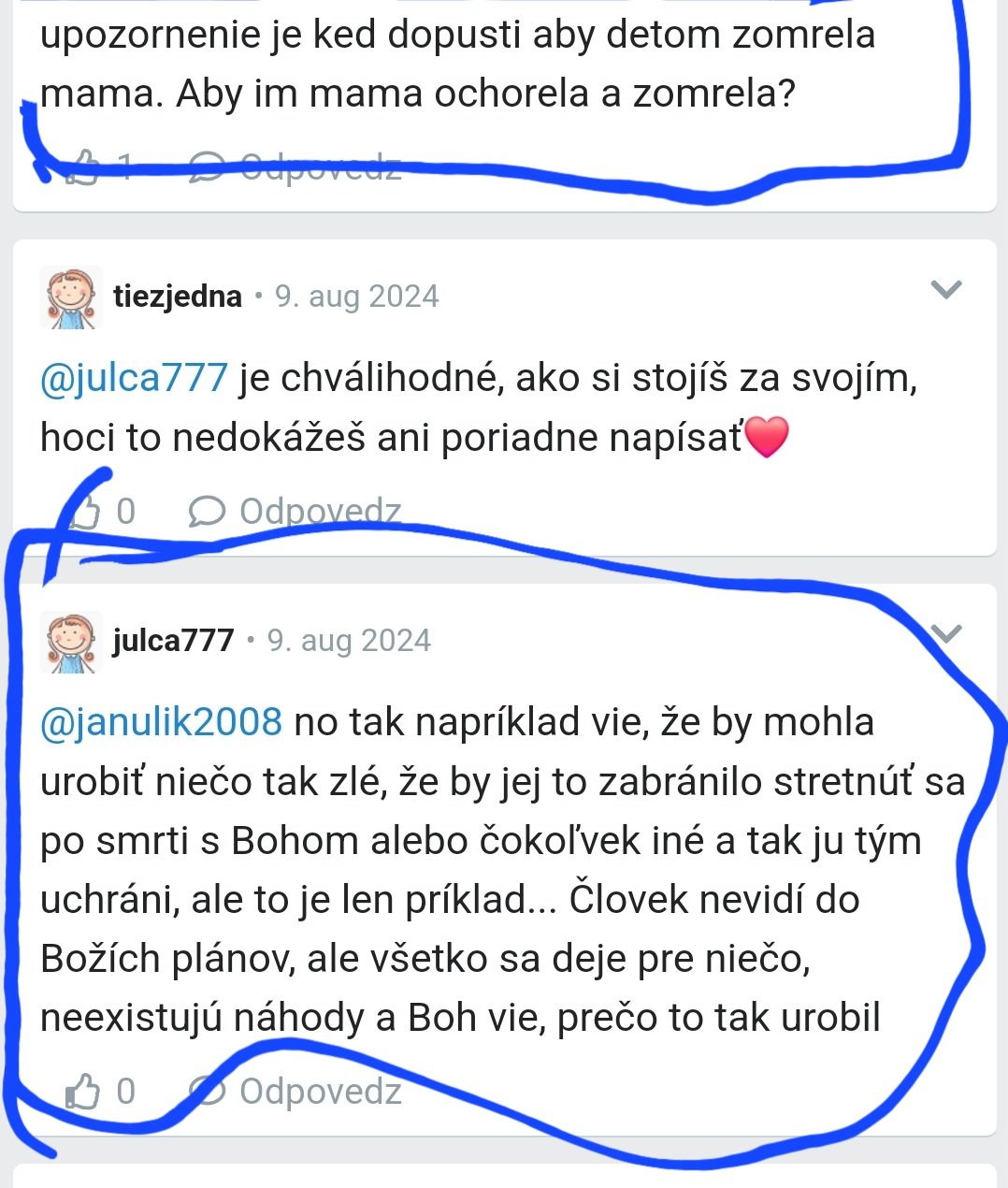Open the tiezjedna username link
The height and width of the screenshot is (1188, 1008).
pyautogui.click(x=177, y=297)
